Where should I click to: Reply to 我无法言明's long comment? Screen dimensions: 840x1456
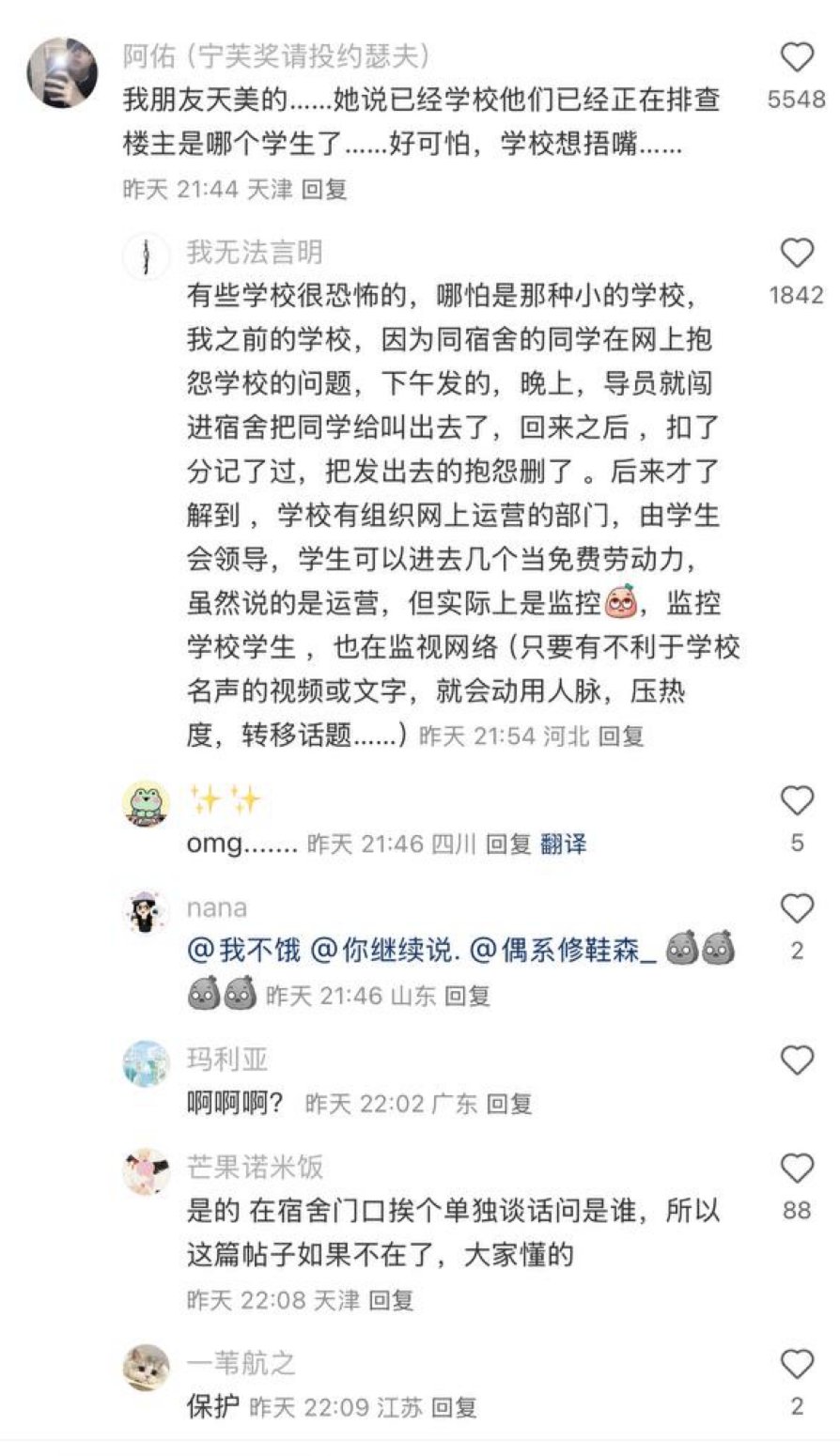click(x=621, y=736)
